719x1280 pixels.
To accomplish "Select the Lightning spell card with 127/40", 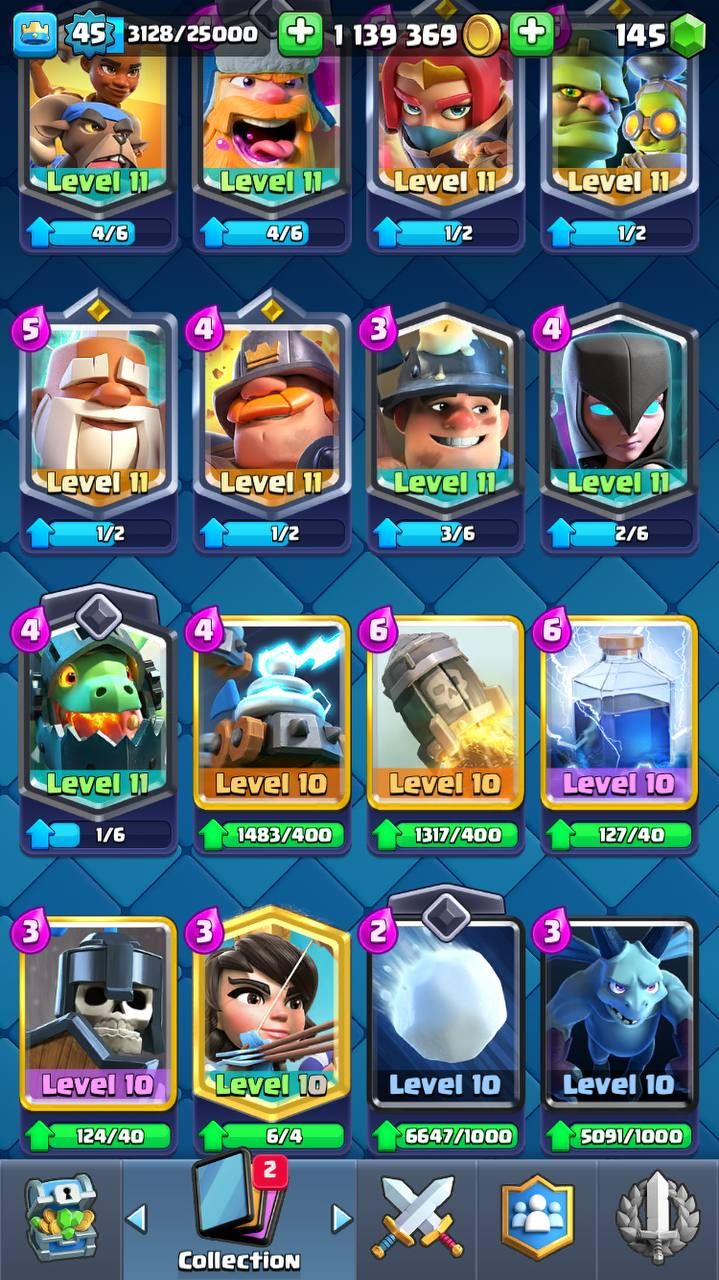I will click(619, 734).
